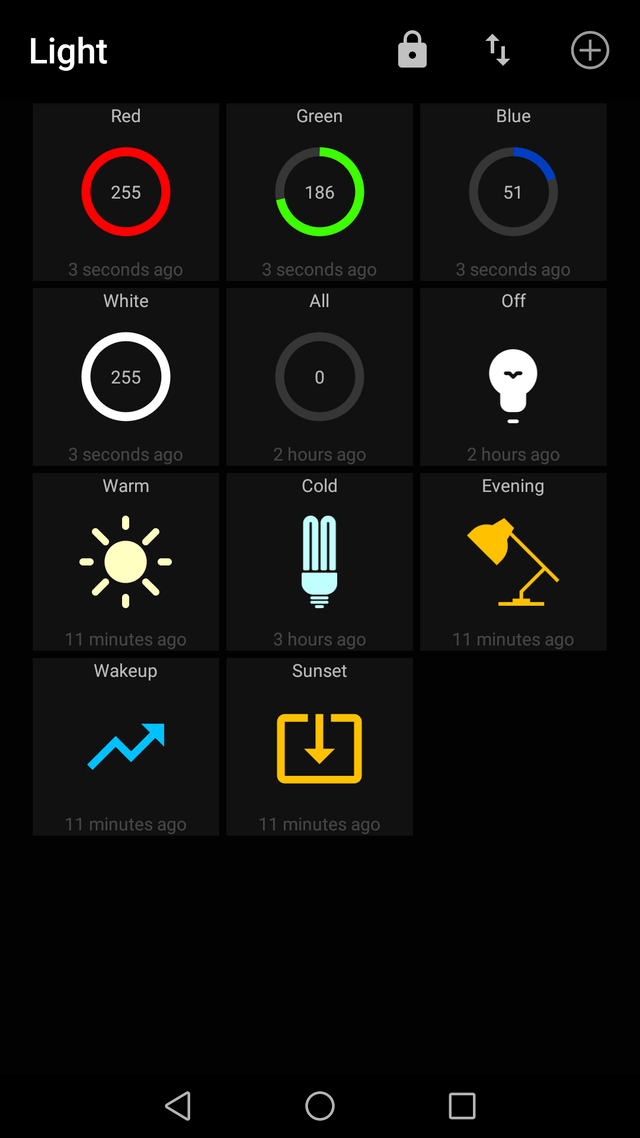Trigger the Wakeup tile
The height and width of the screenshot is (1138, 640).
[126, 747]
